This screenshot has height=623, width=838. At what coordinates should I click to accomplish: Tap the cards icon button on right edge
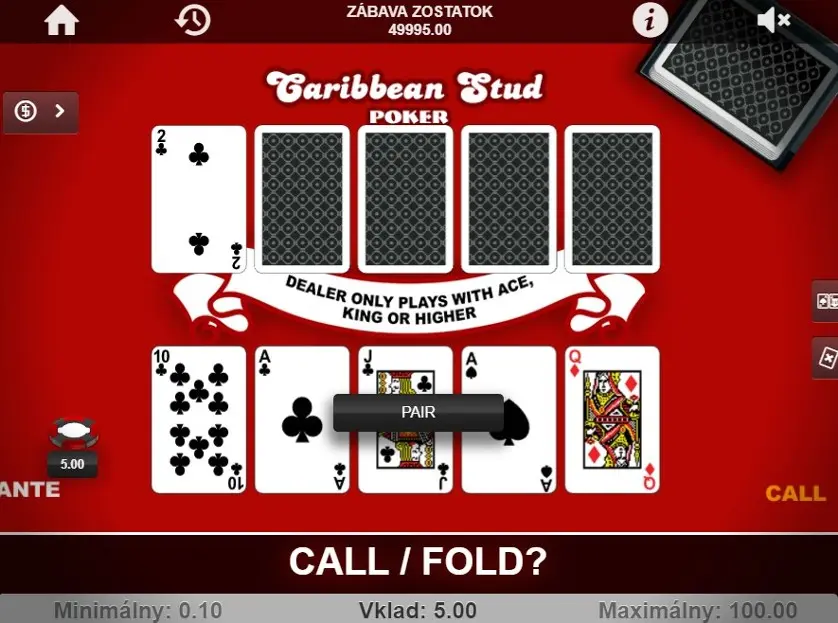pos(826,301)
